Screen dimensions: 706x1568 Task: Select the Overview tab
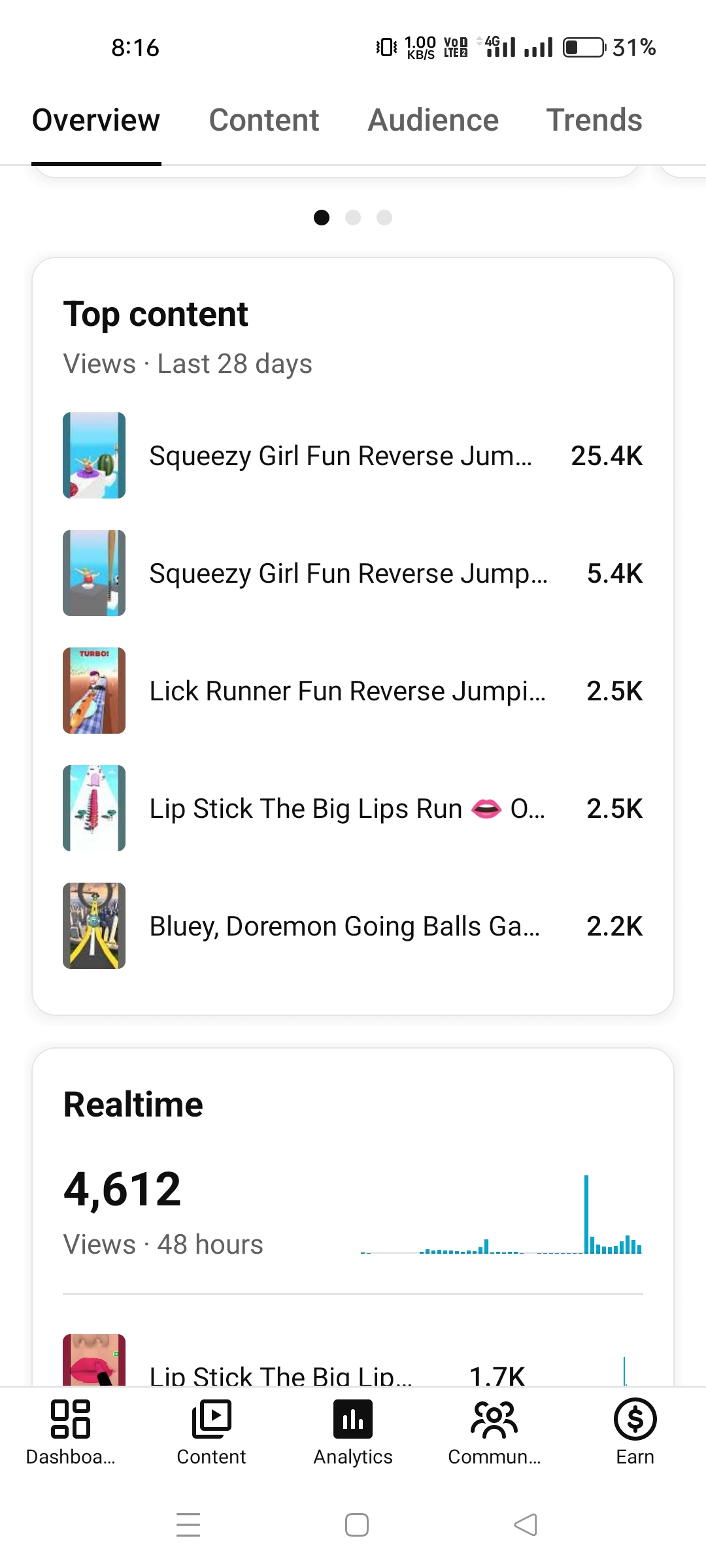(96, 120)
